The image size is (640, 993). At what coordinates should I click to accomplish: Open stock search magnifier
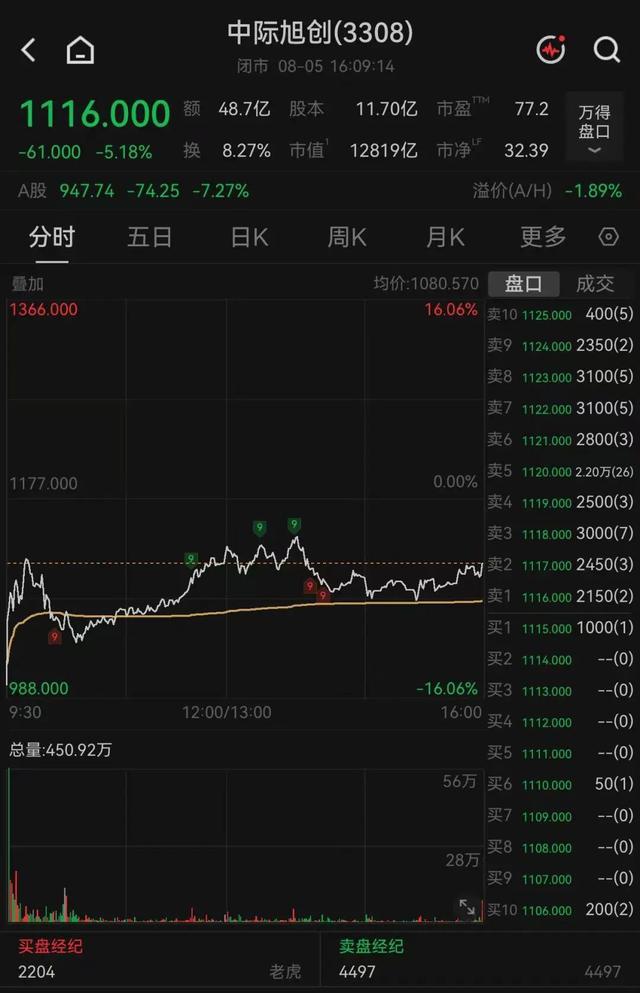point(606,49)
